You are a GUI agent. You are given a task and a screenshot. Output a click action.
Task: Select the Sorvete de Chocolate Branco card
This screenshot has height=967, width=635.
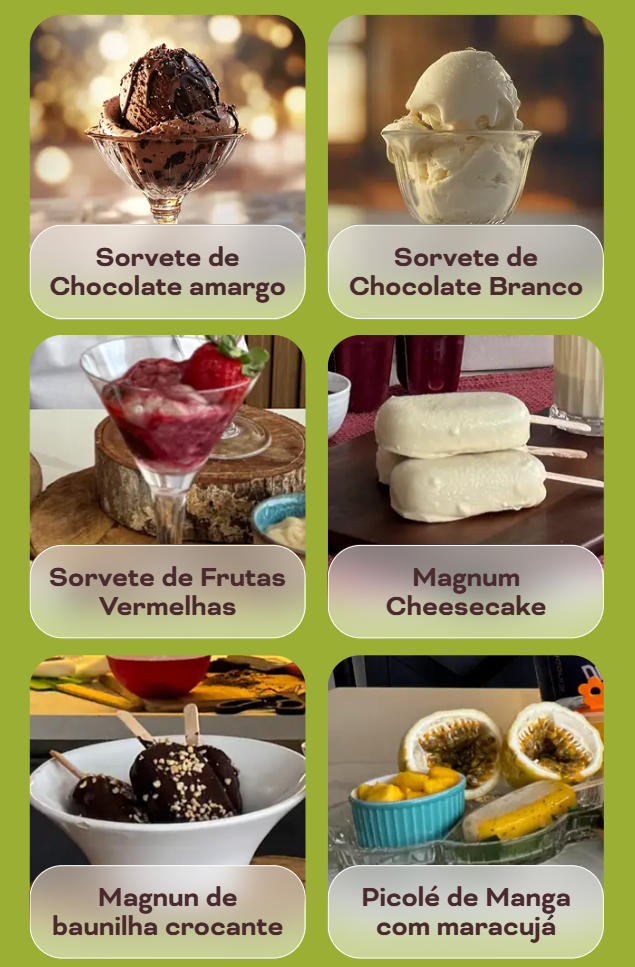point(465,167)
